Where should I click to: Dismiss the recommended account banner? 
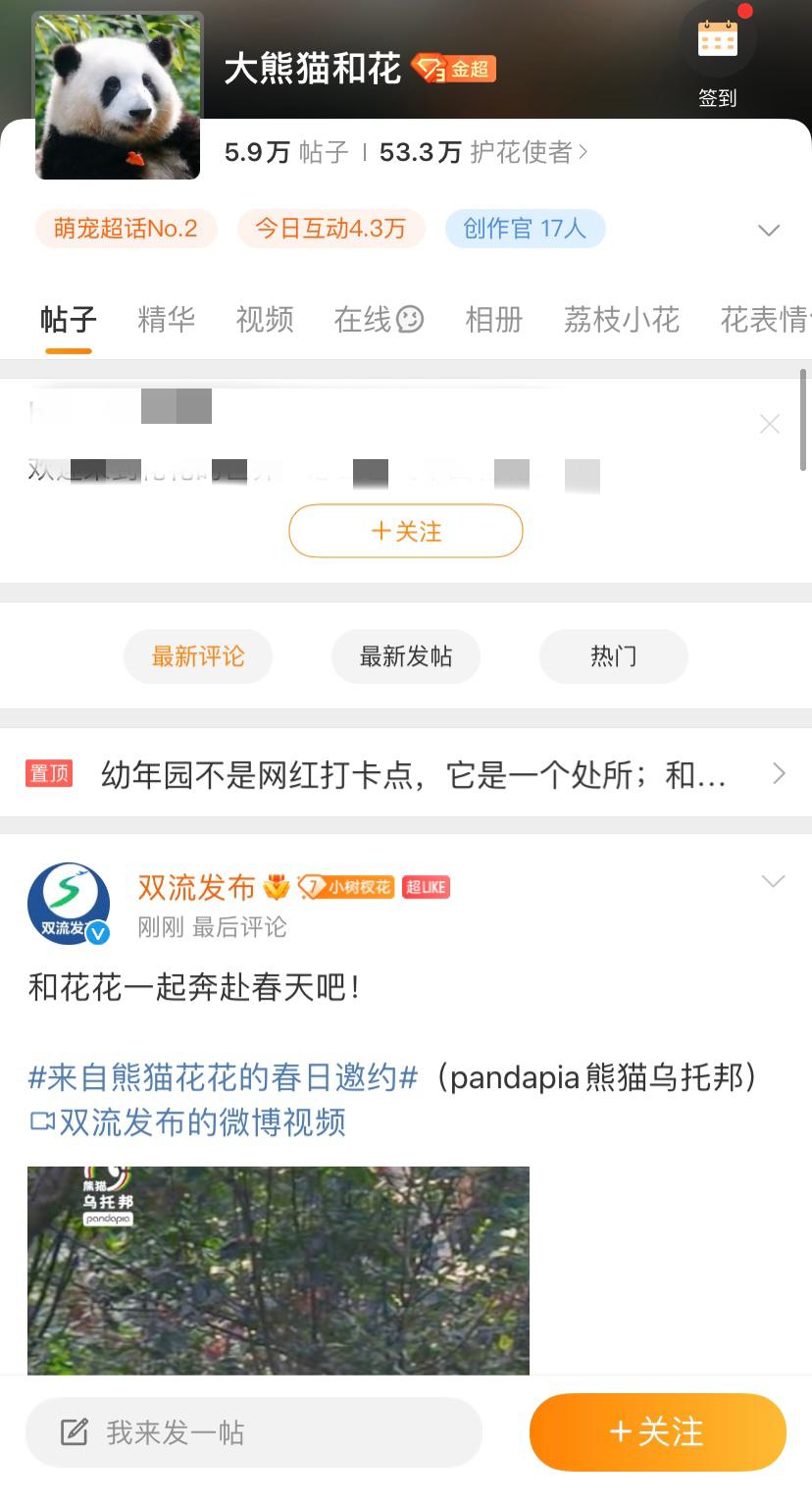click(770, 425)
